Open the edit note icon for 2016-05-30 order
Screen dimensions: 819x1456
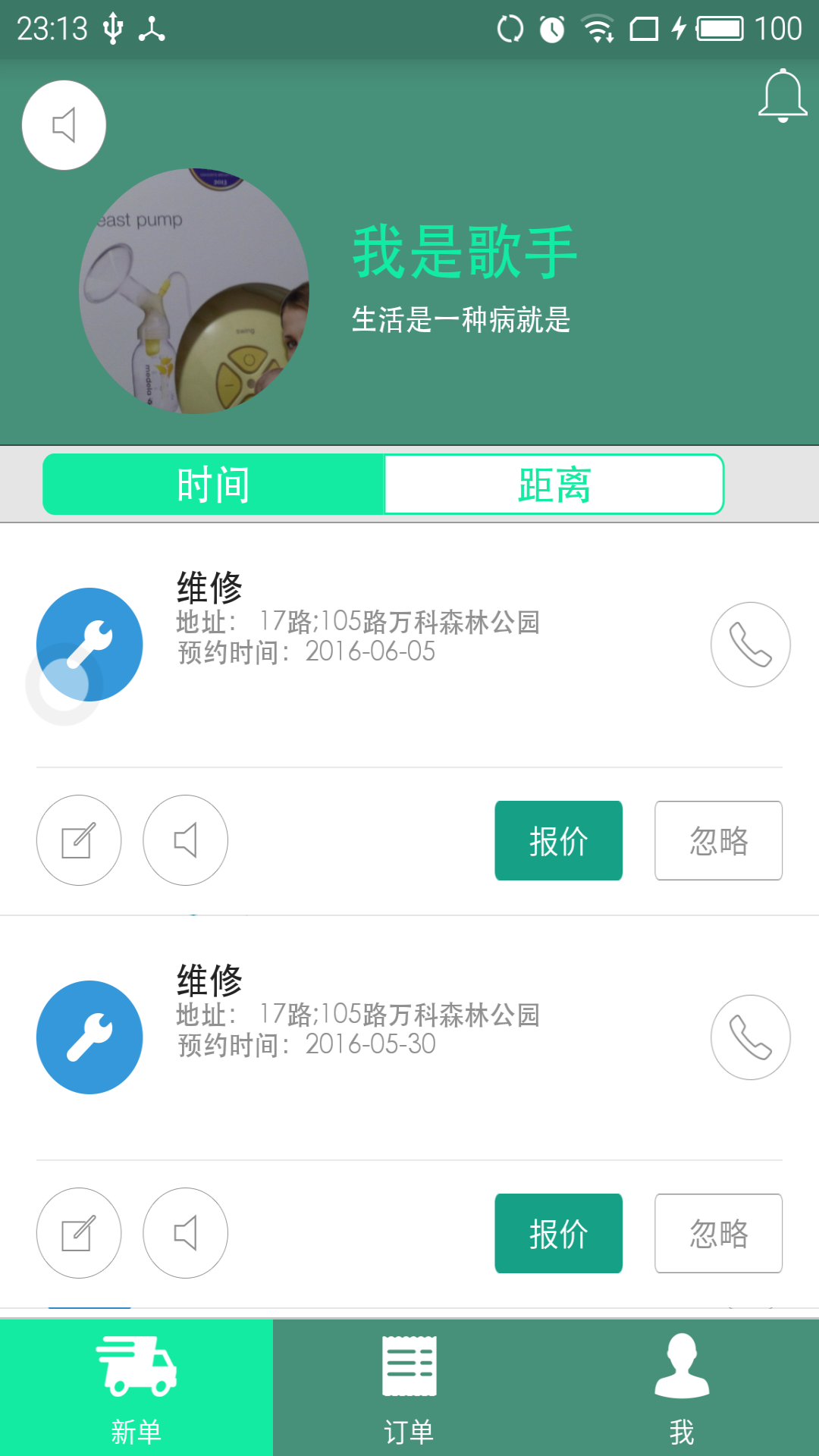(x=79, y=1233)
